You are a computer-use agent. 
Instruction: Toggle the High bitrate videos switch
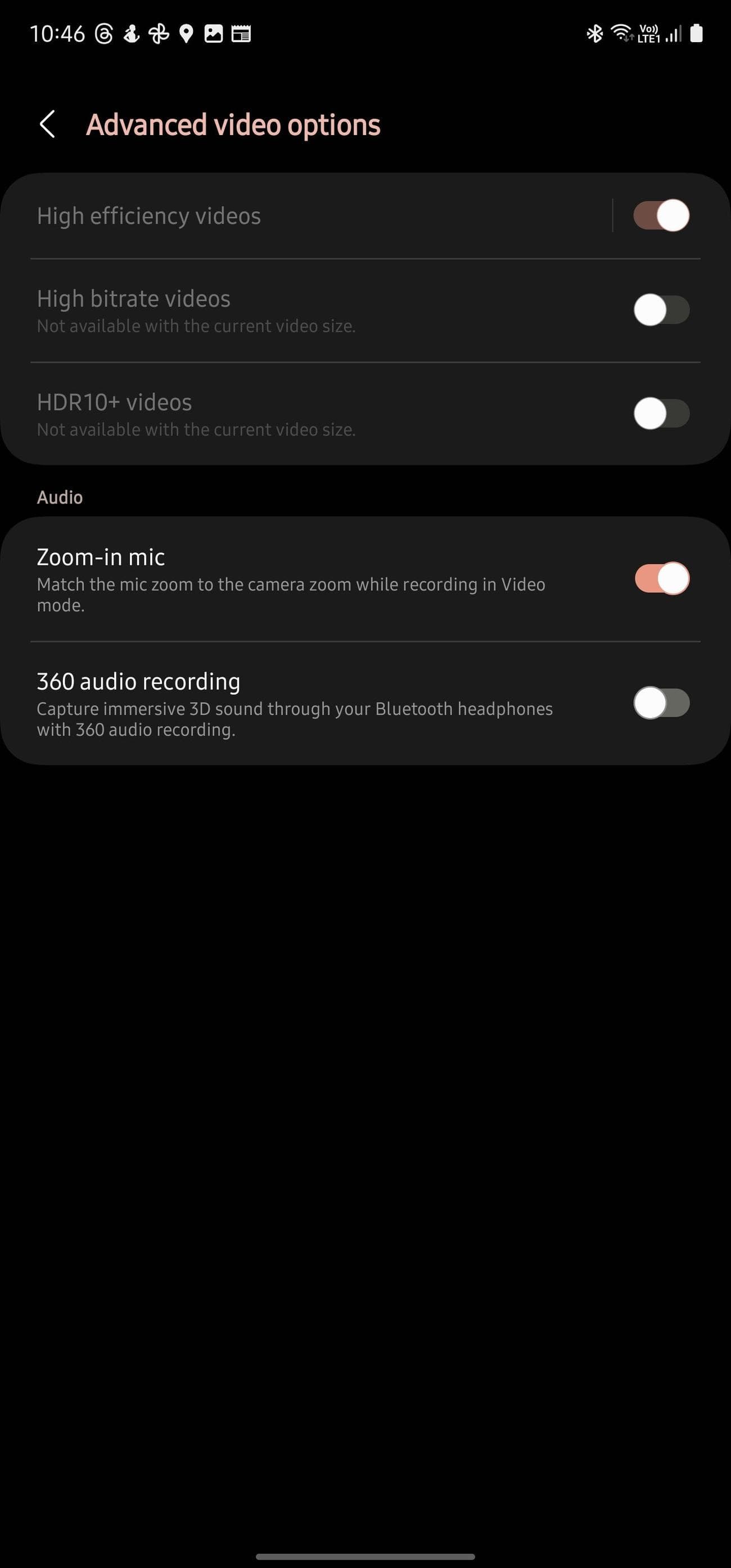click(x=661, y=310)
